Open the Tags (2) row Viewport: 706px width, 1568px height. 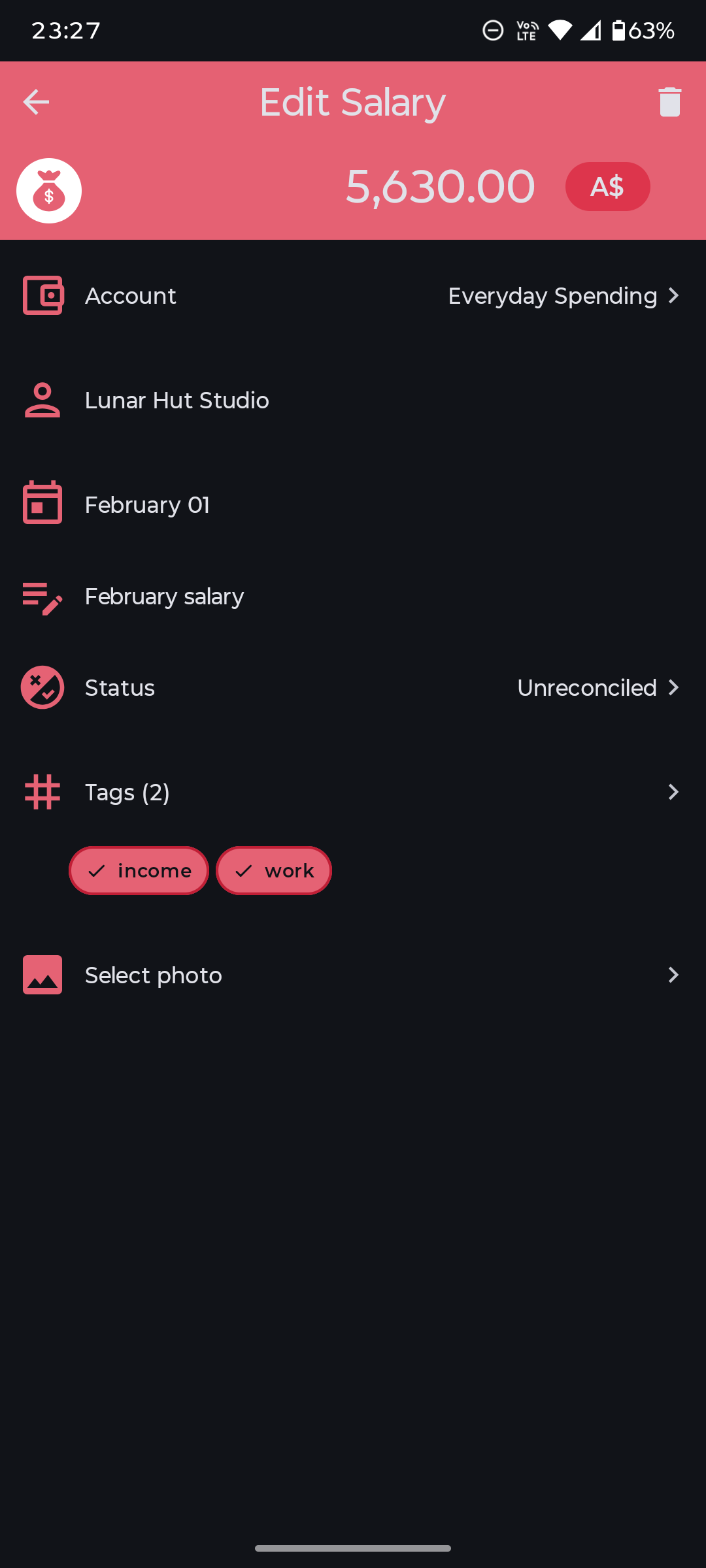click(353, 792)
